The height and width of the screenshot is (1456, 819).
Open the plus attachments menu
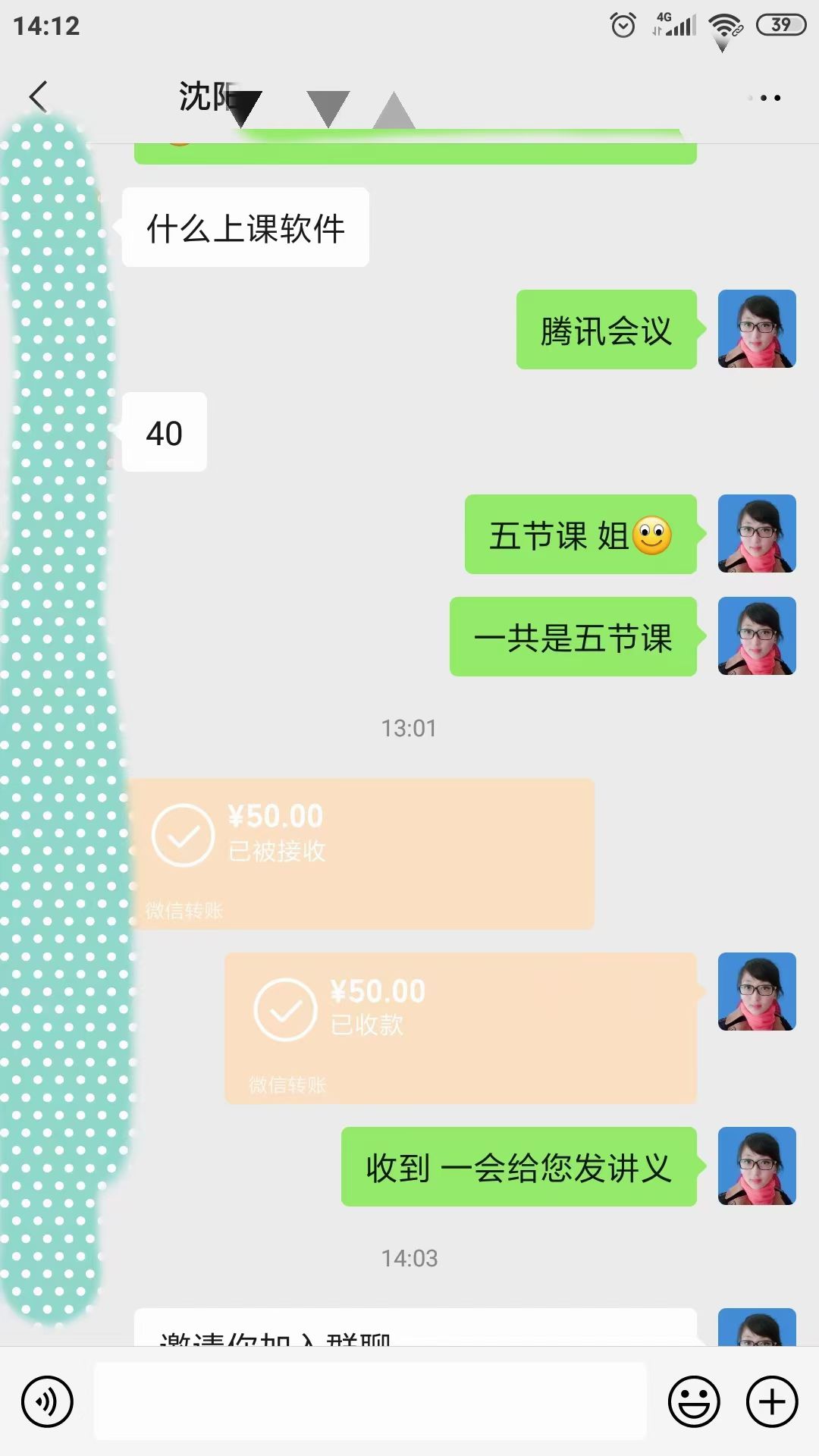[772, 1401]
